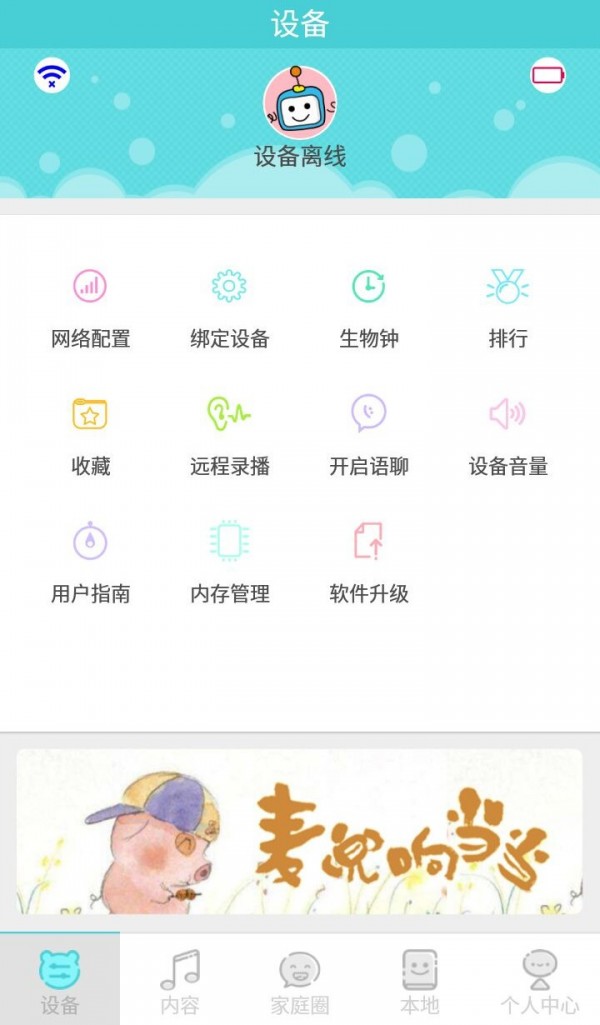Switch to the 内容 tab
Viewport: 600px width, 1025px height.
point(180,980)
